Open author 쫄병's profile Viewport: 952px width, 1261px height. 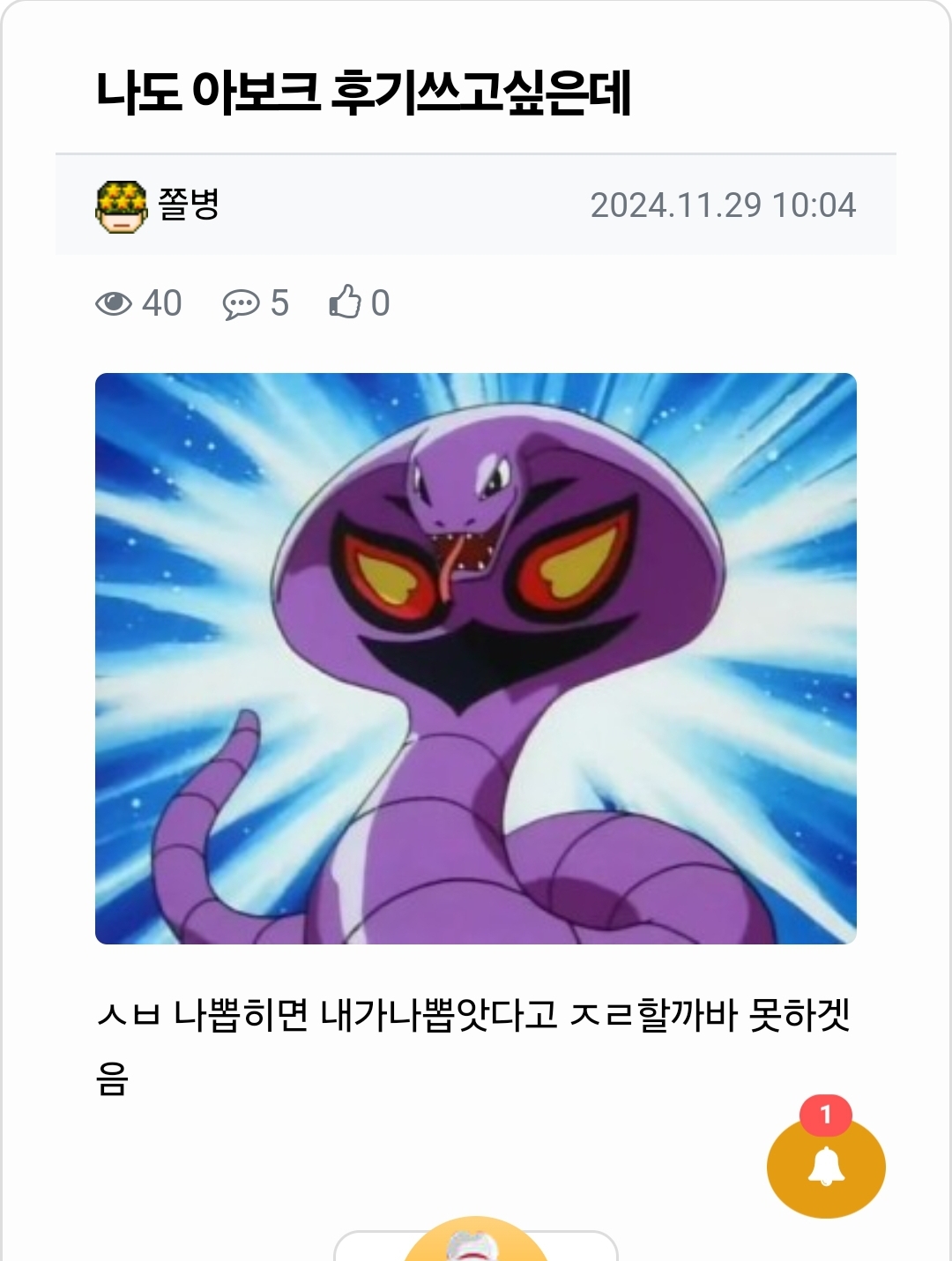(187, 205)
